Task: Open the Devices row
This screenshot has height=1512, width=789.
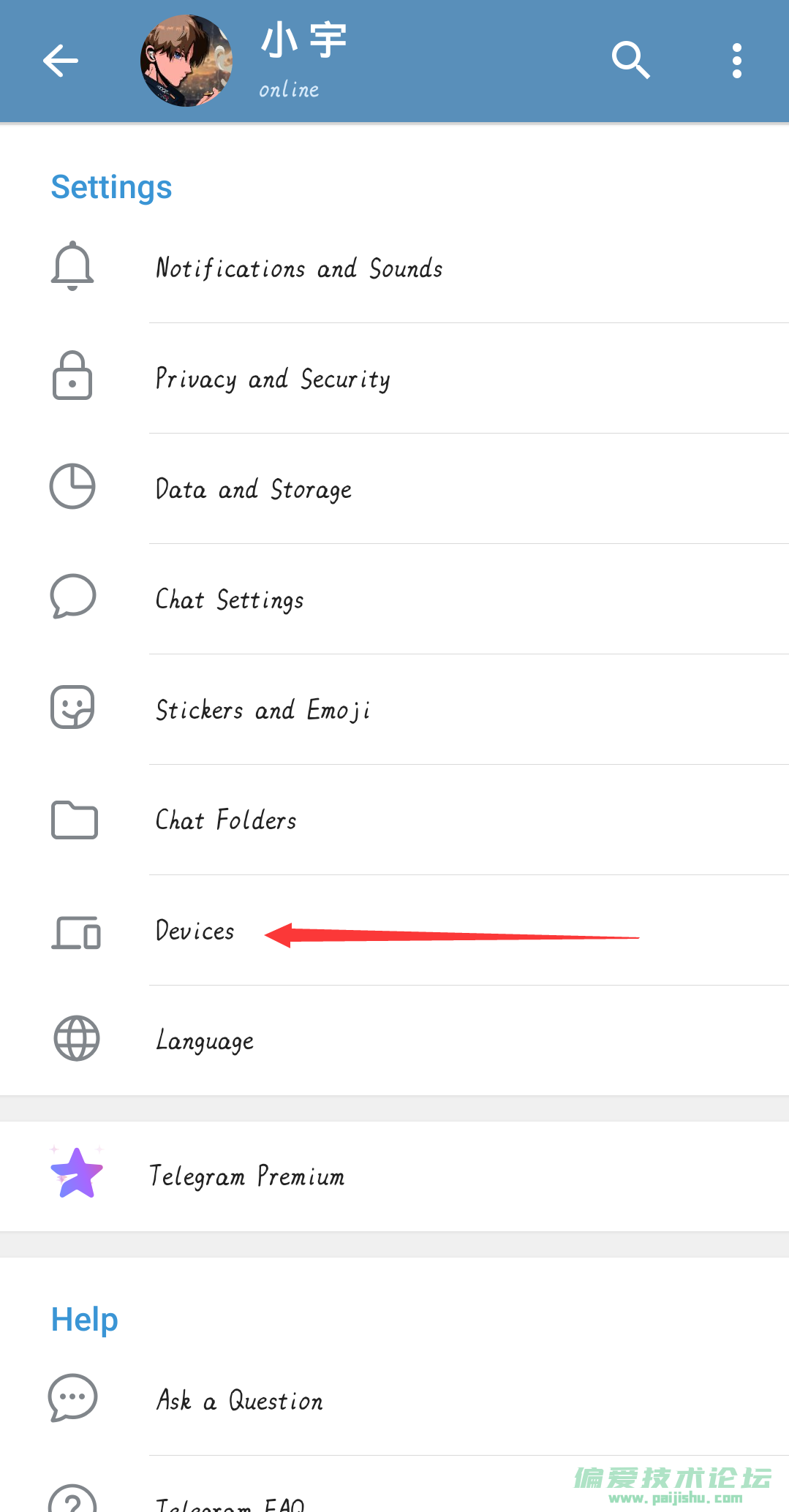Action: [195, 931]
